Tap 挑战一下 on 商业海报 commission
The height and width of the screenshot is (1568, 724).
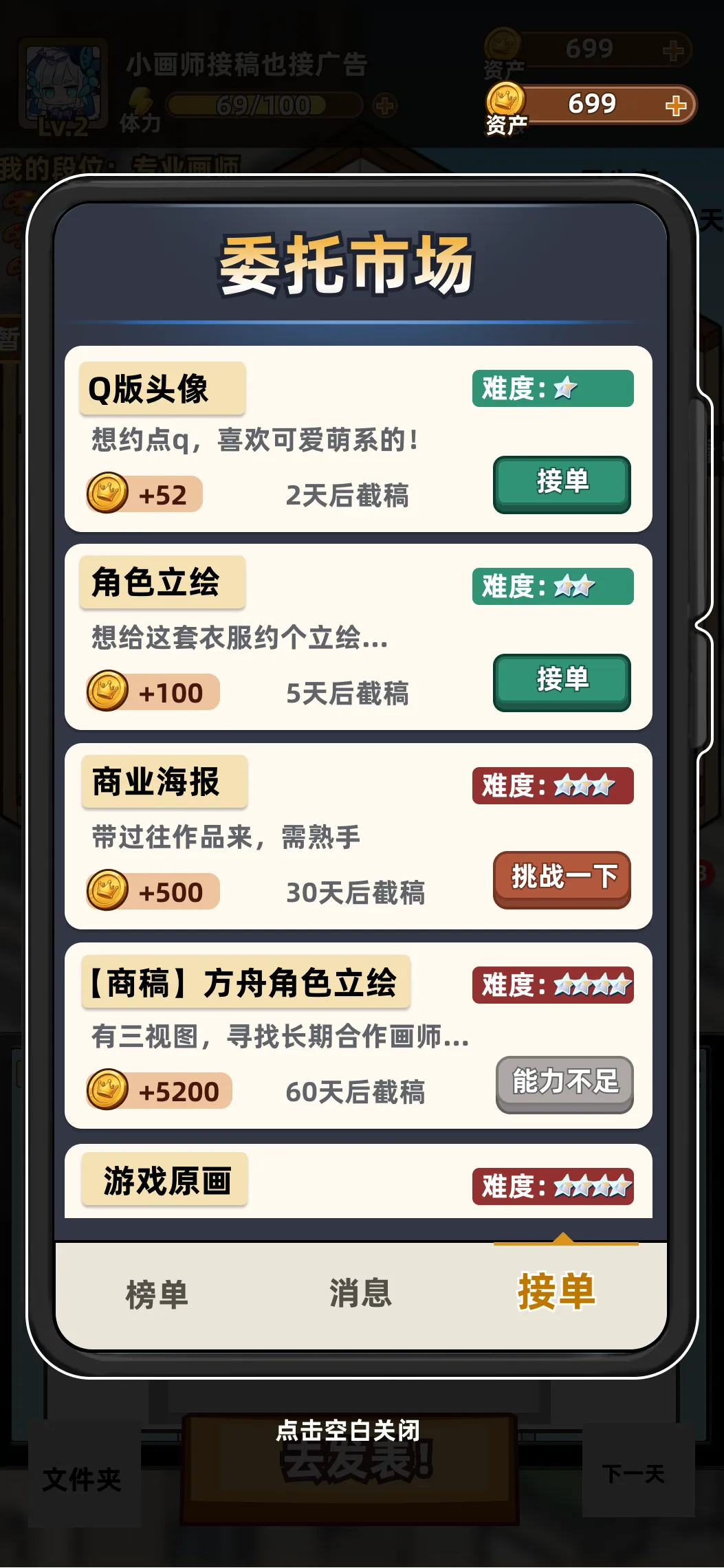click(562, 879)
